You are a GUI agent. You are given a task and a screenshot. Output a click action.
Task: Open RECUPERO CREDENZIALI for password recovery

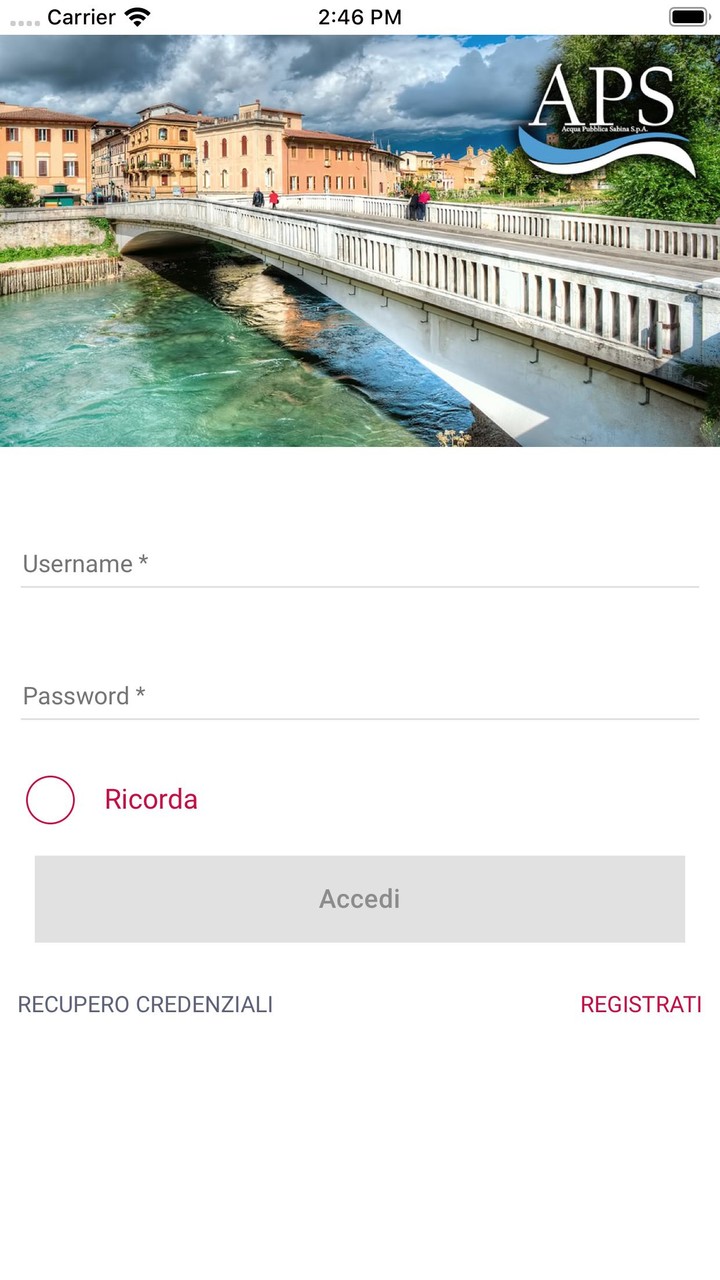(x=146, y=1005)
